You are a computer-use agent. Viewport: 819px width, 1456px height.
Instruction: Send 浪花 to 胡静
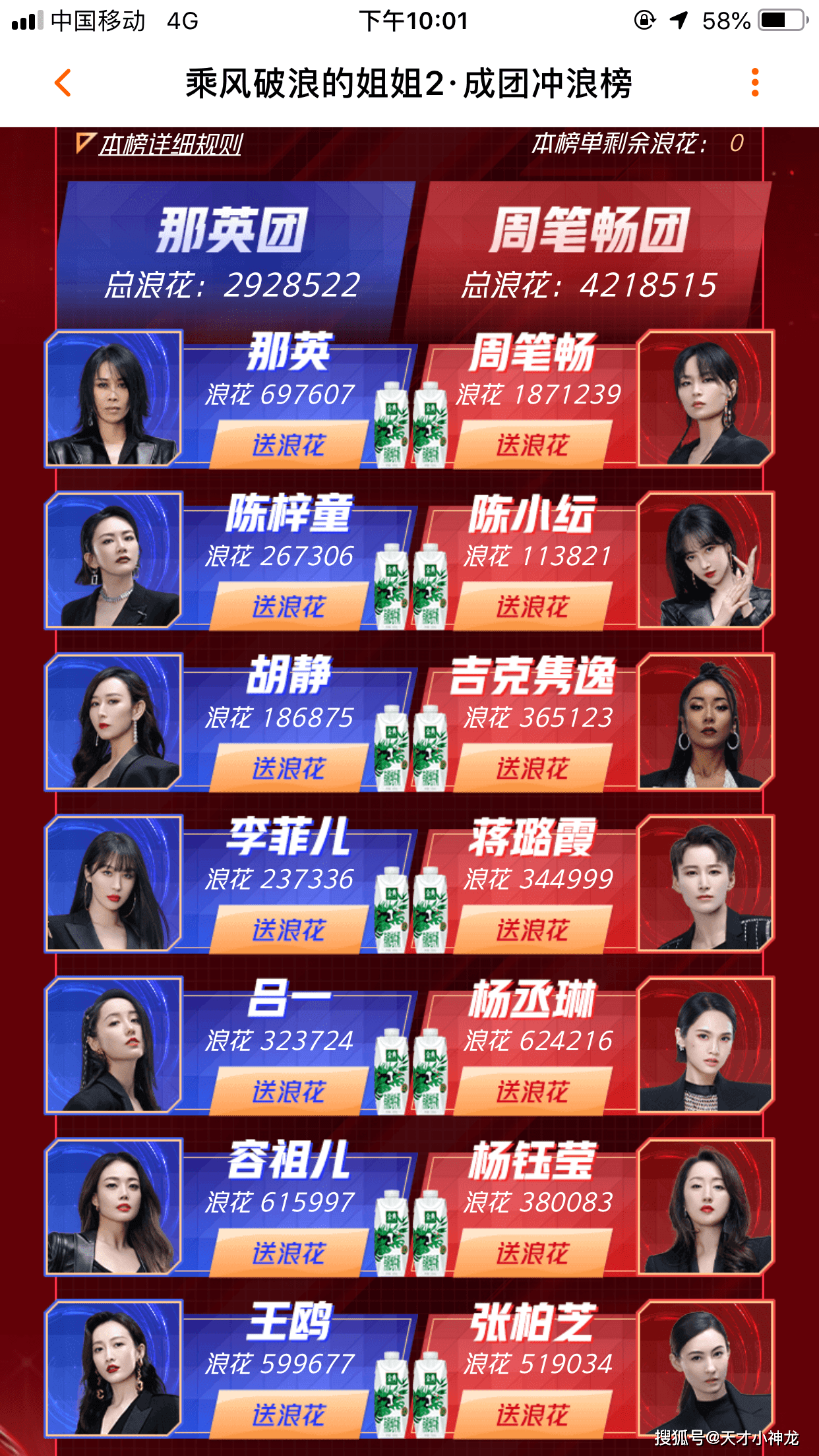click(289, 768)
